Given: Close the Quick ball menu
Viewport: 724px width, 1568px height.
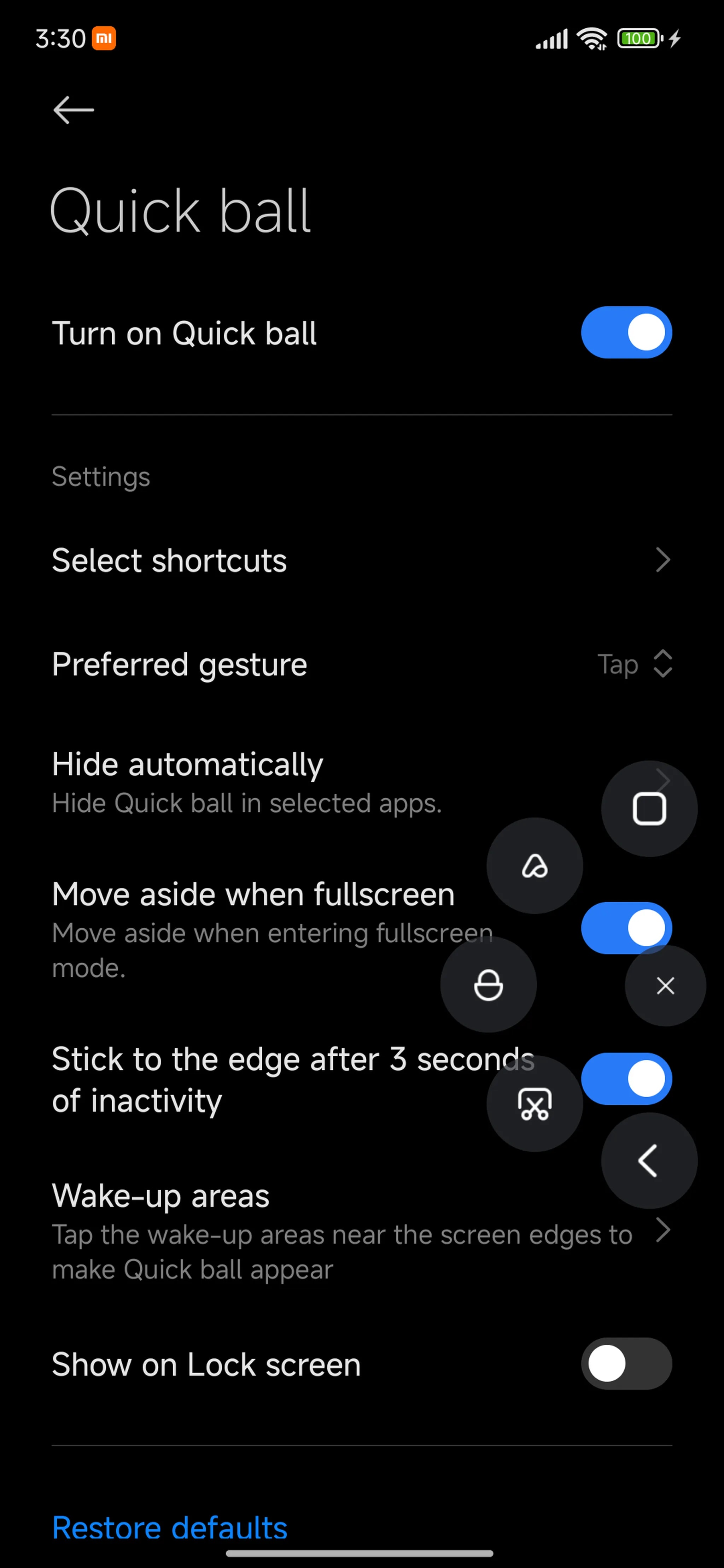Looking at the screenshot, I should click(665, 986).
